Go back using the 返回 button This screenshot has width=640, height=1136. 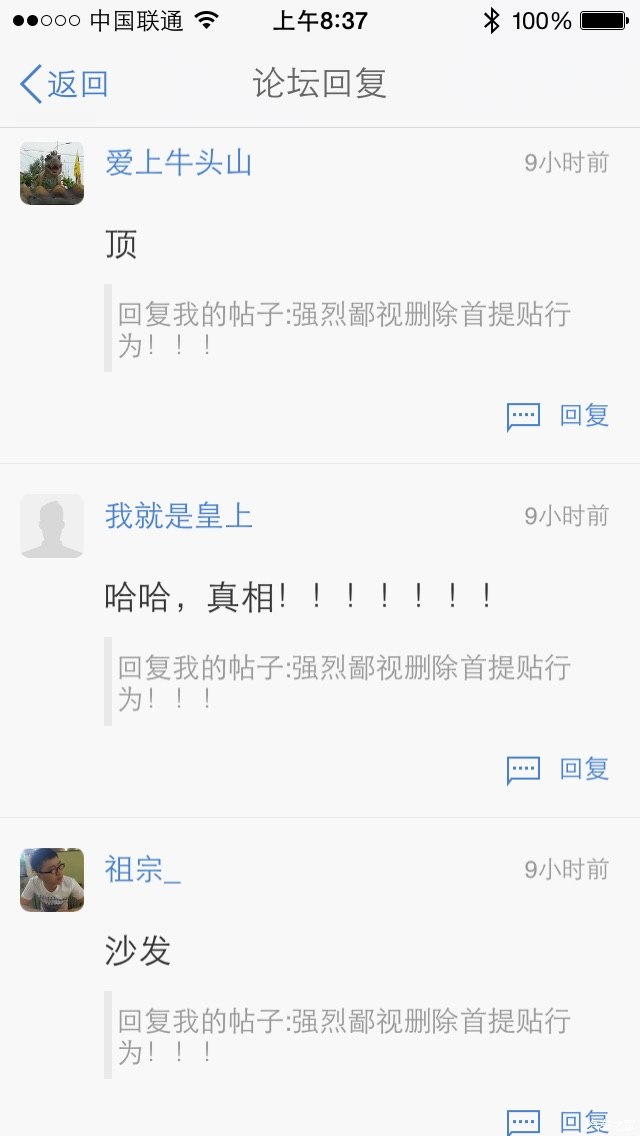tap(64, 84)
